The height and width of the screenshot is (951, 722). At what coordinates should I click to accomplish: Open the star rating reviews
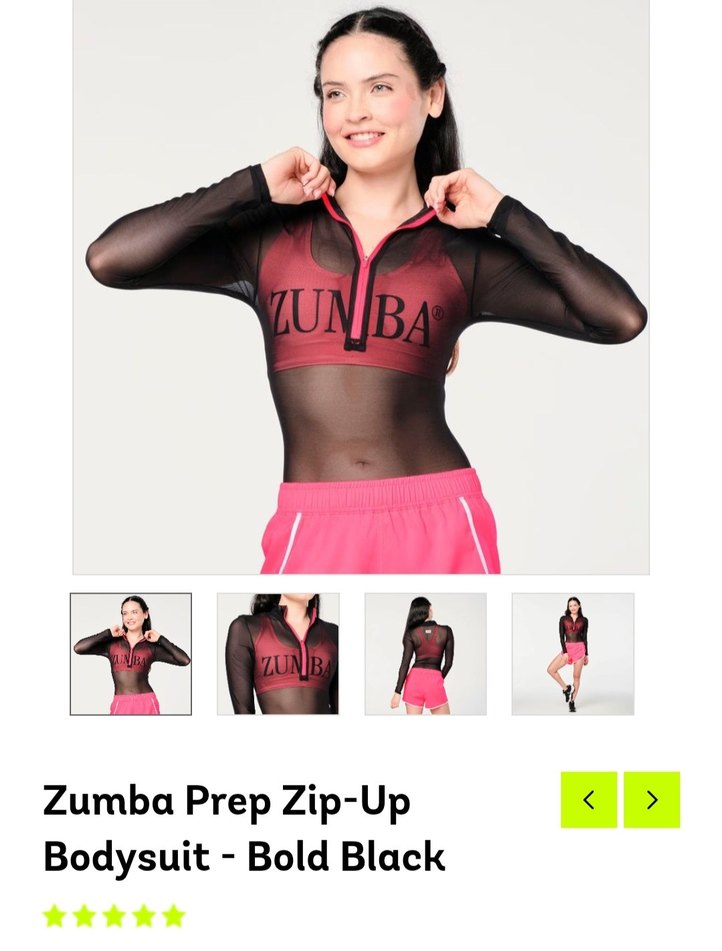click(x=114, y=915)
